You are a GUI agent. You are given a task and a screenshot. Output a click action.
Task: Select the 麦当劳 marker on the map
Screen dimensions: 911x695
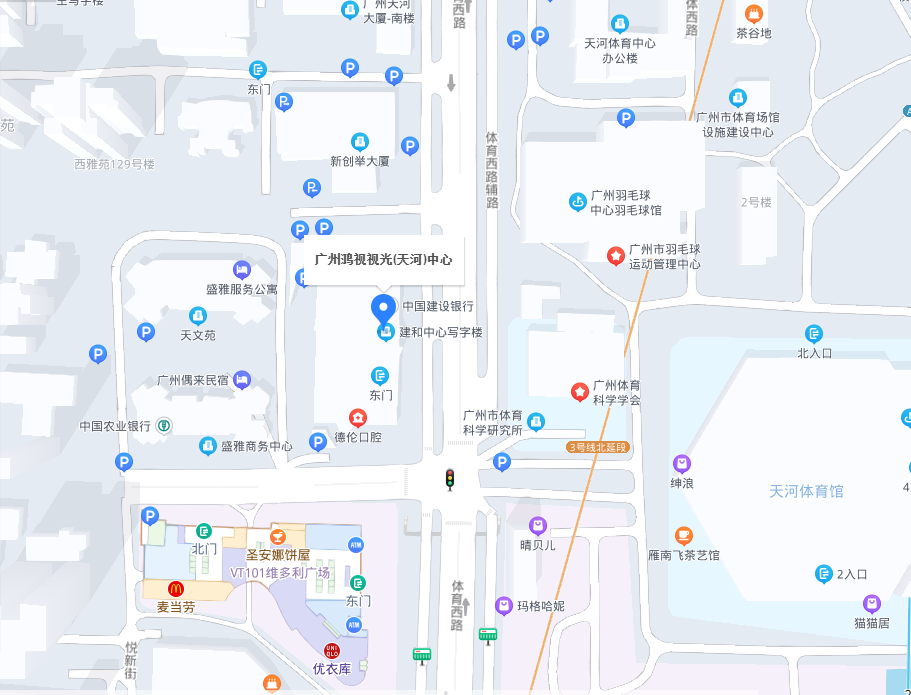(176, 589)
